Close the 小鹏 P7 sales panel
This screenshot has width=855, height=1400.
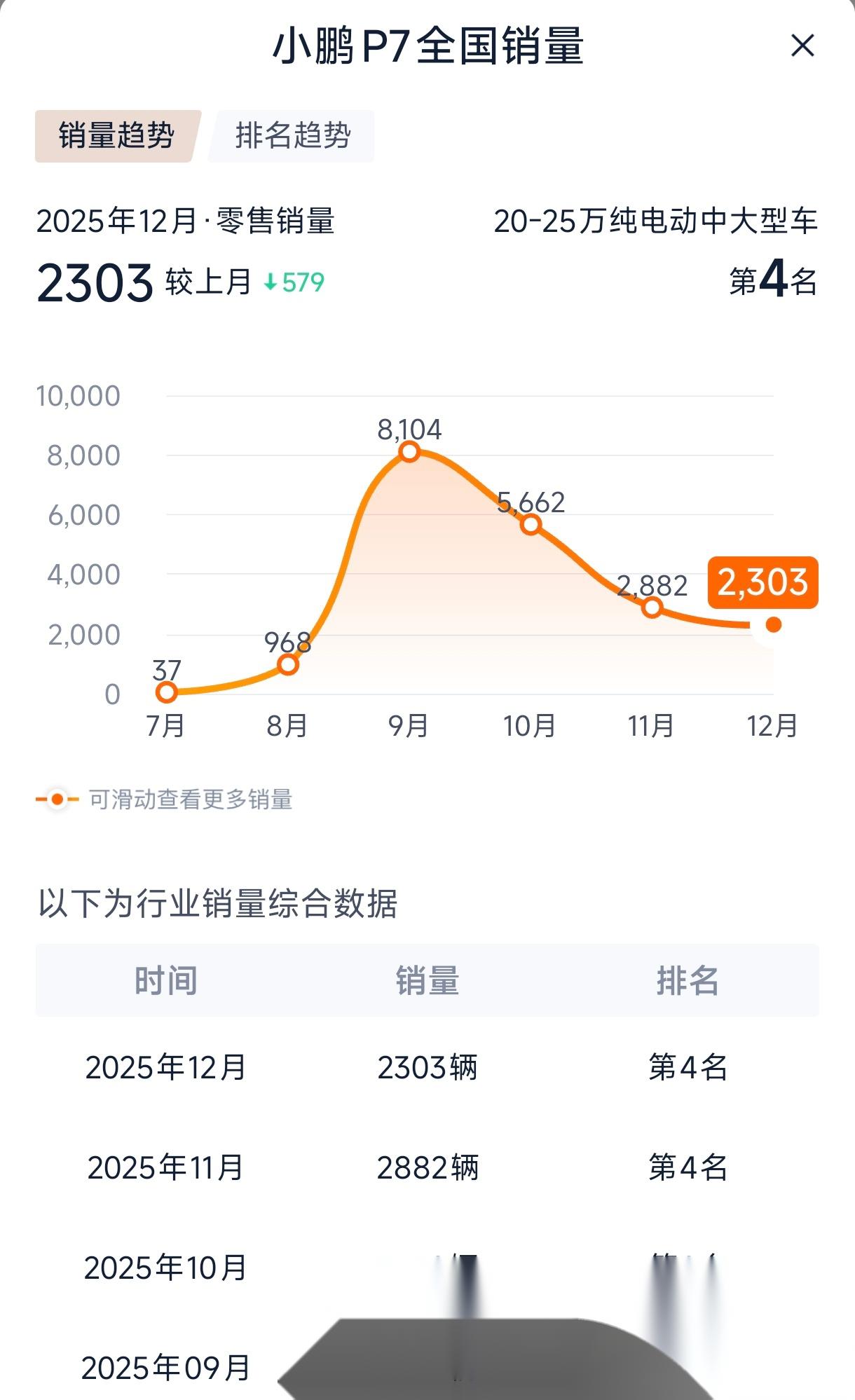click(x=803, y=47)
